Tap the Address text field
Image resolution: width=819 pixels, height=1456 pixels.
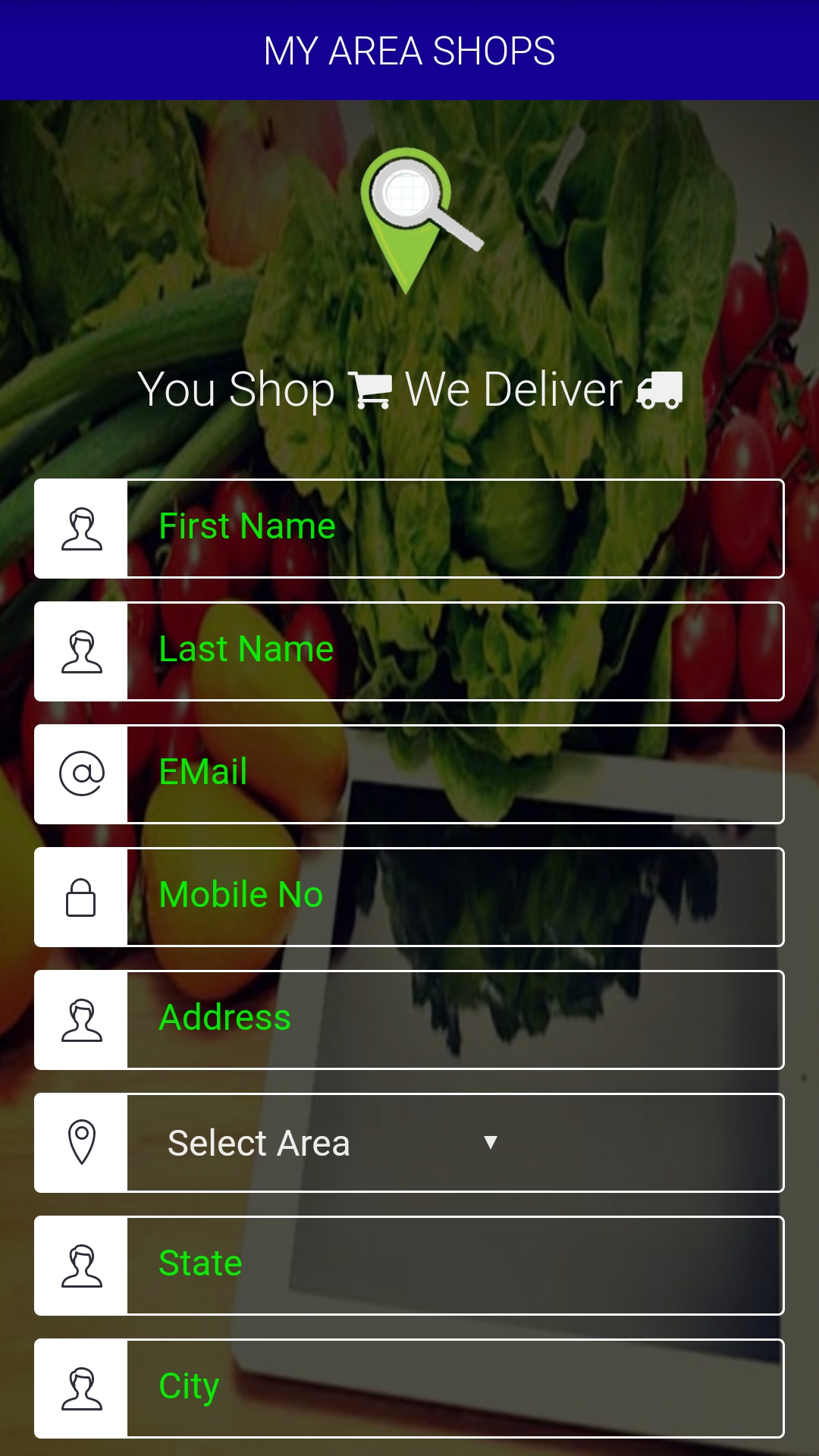(x=455, y=1020)
